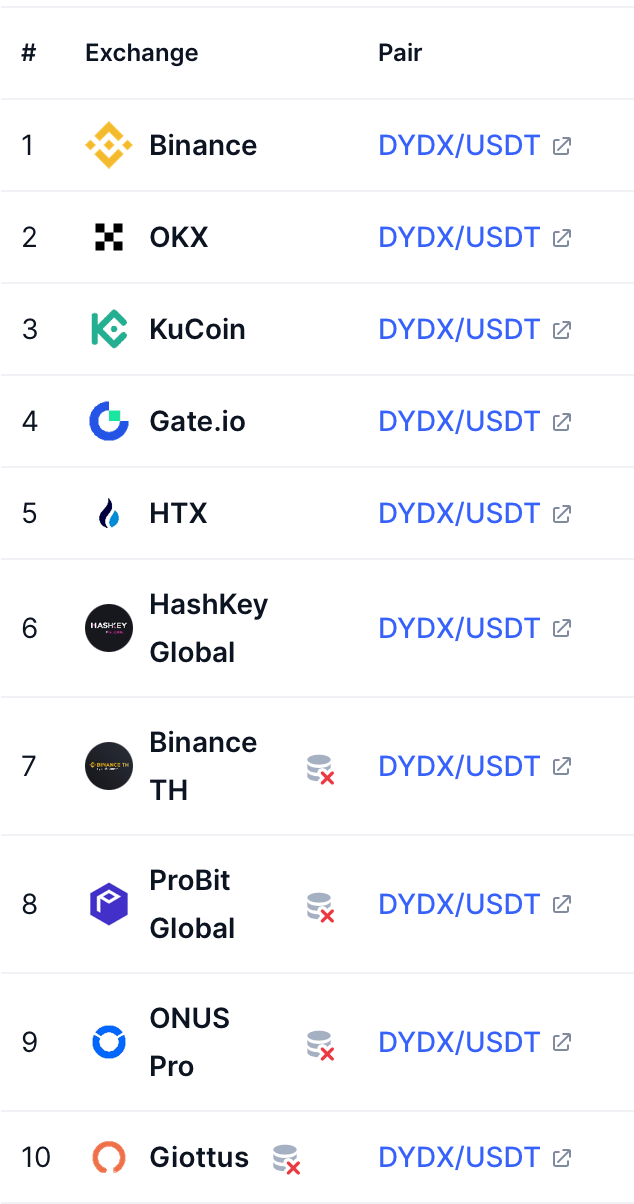Tap the reserve data icon beside Binance TH

[320, 769]
